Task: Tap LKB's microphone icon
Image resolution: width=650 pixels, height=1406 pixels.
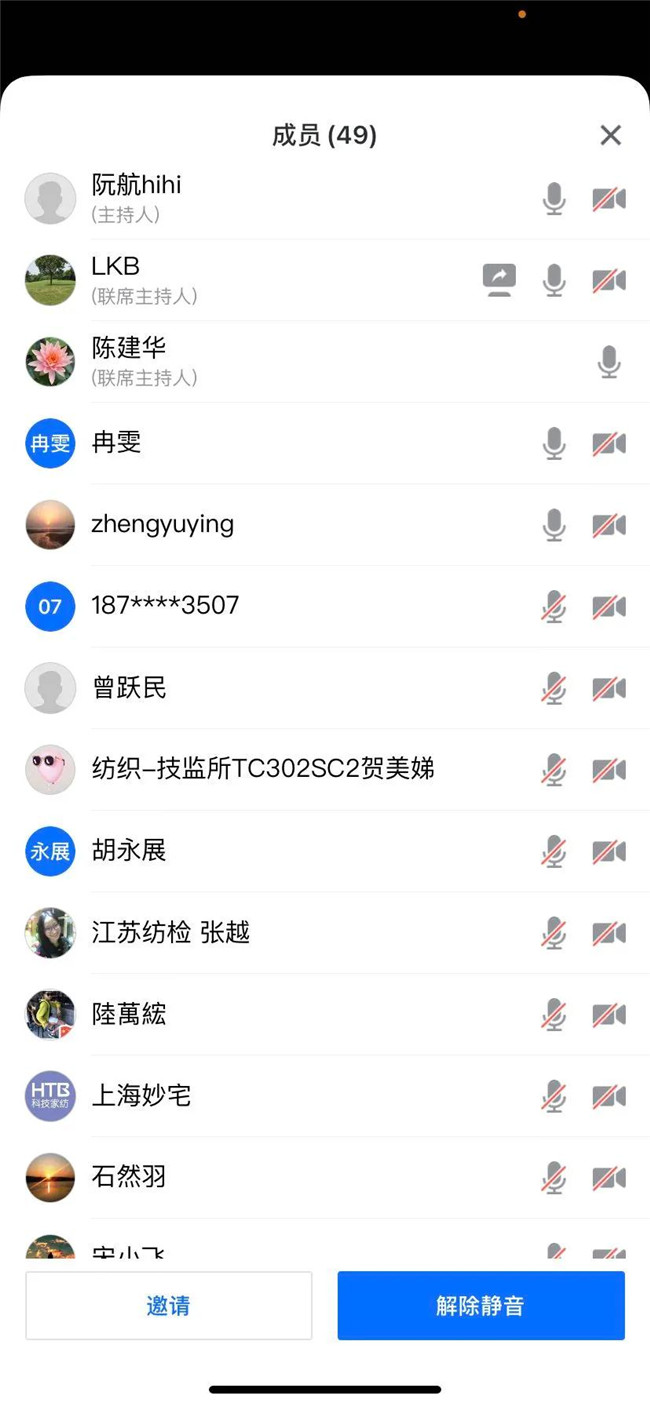Action: coord(554,280)
